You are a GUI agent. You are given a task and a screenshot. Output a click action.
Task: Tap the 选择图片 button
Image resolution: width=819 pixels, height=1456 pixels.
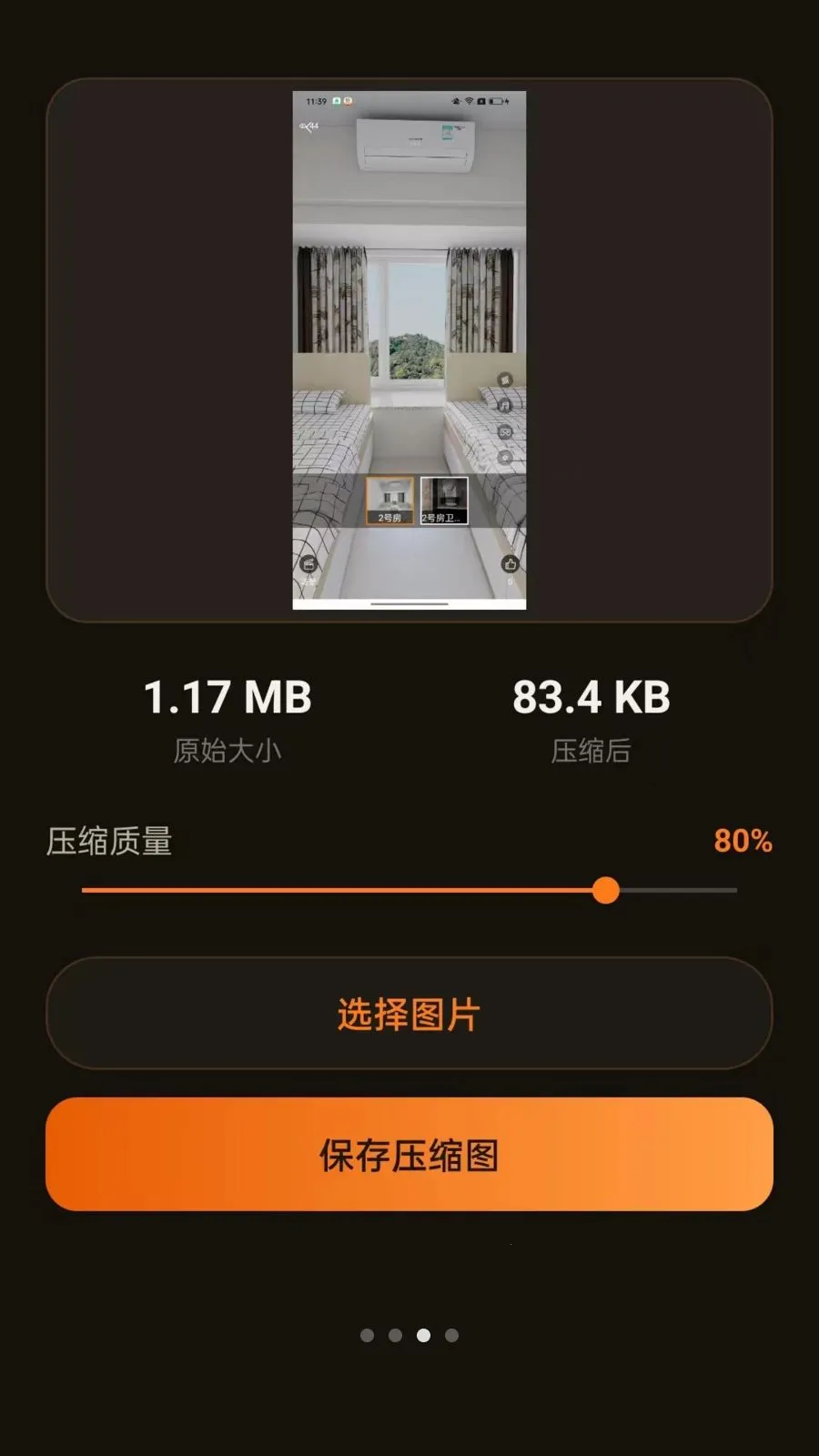pyautogui.click(x=409, y=1013)
